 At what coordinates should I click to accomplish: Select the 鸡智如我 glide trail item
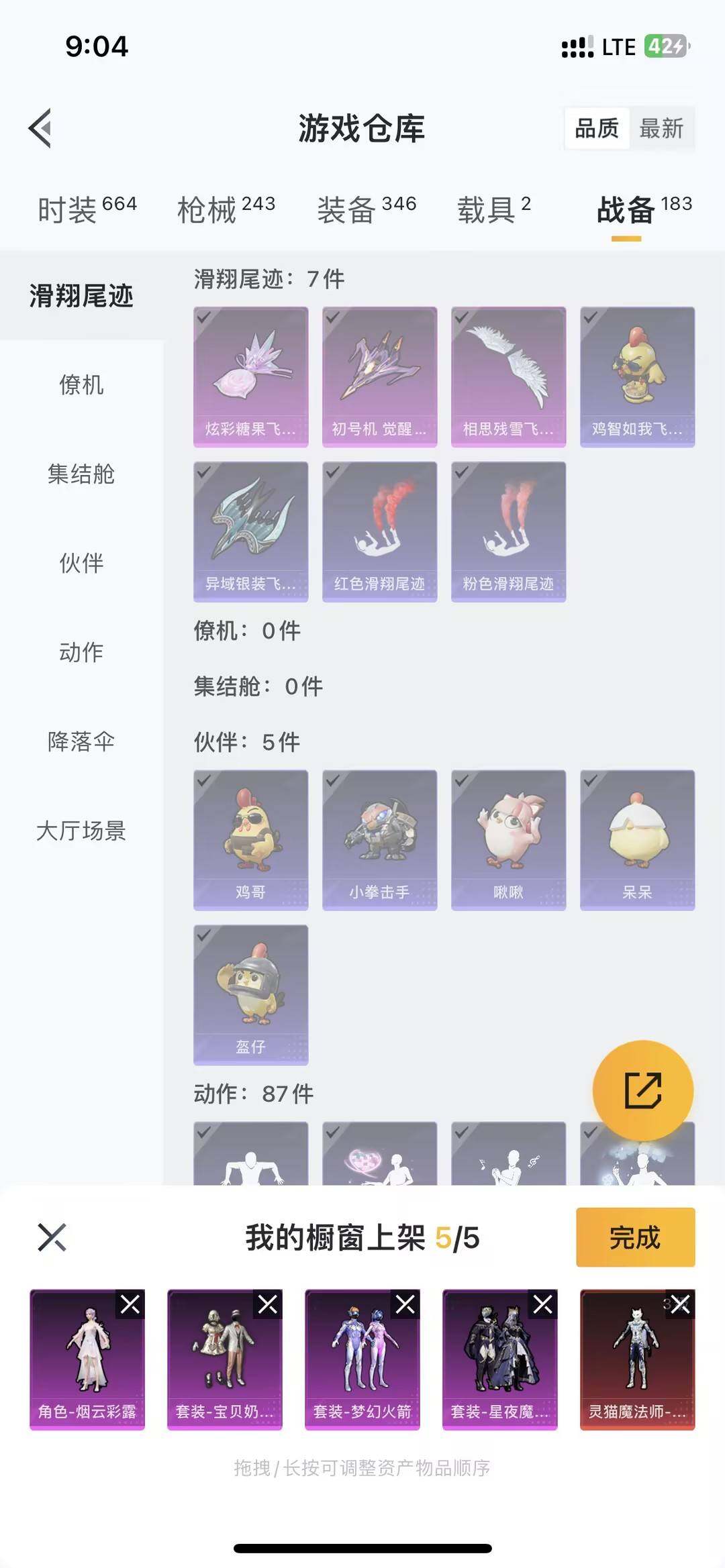636,376
